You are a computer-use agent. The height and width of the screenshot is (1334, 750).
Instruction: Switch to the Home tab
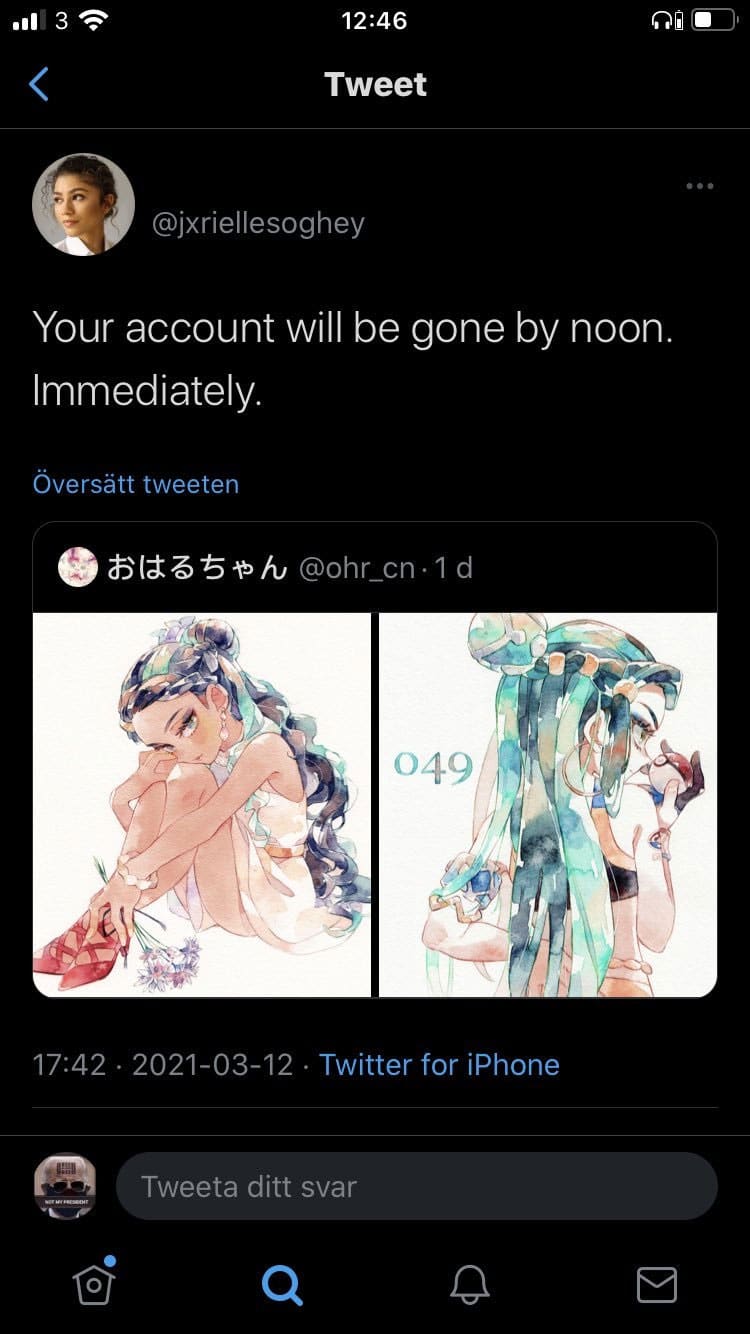[94, 1284]
